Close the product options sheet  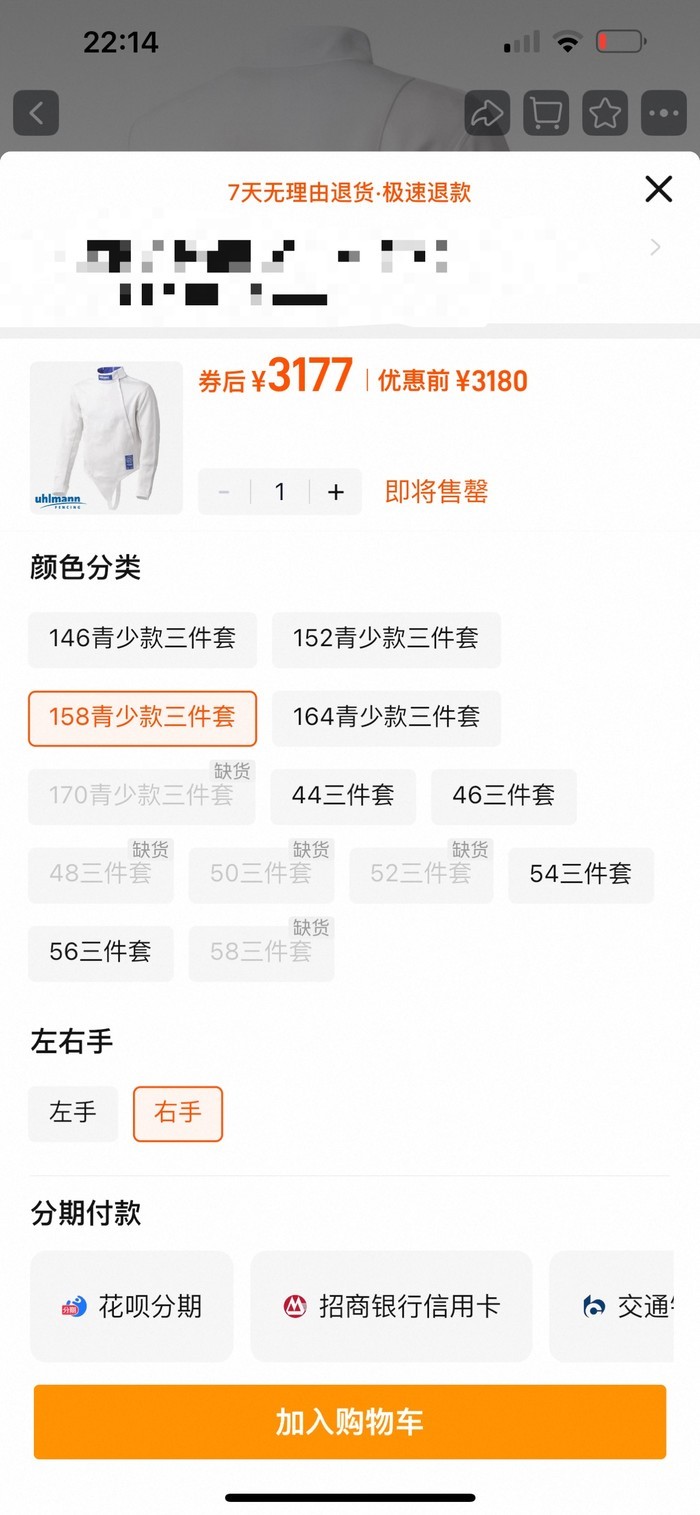pos(658,188)
